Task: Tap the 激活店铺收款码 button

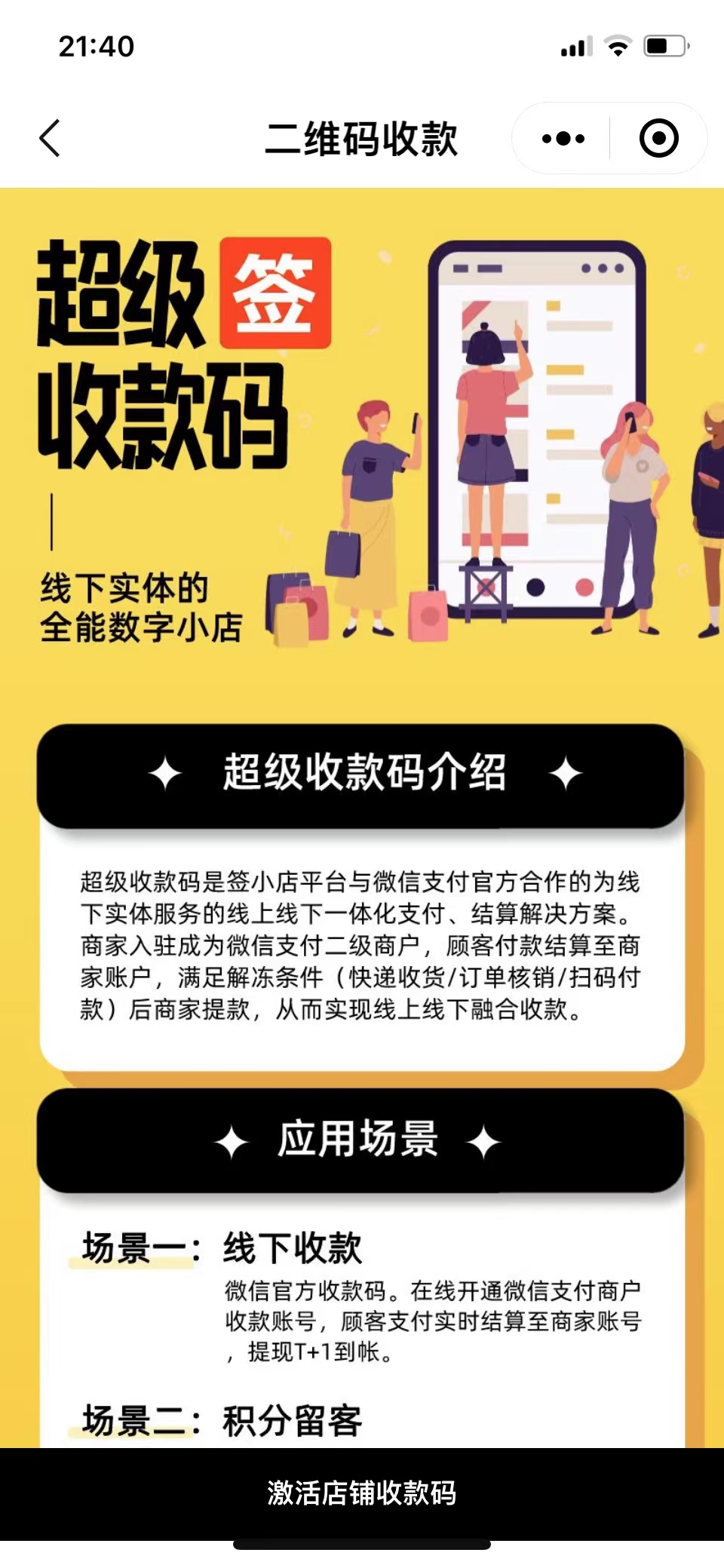Action: point(362,1493)
